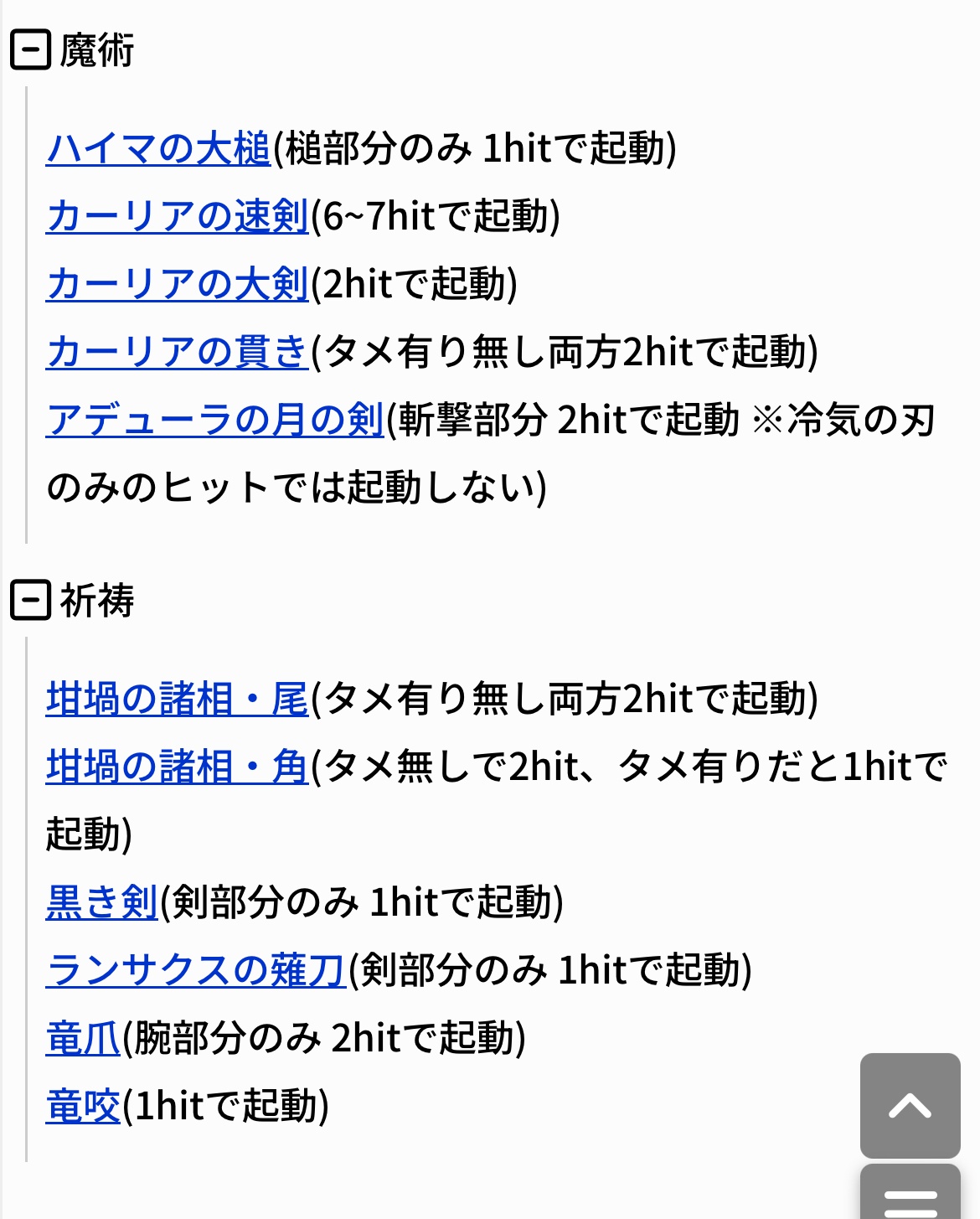The height and width of the screenshot is (1219, 980).
Task: Collapse the 魔術 section
Action: click(x=31, y=50)
